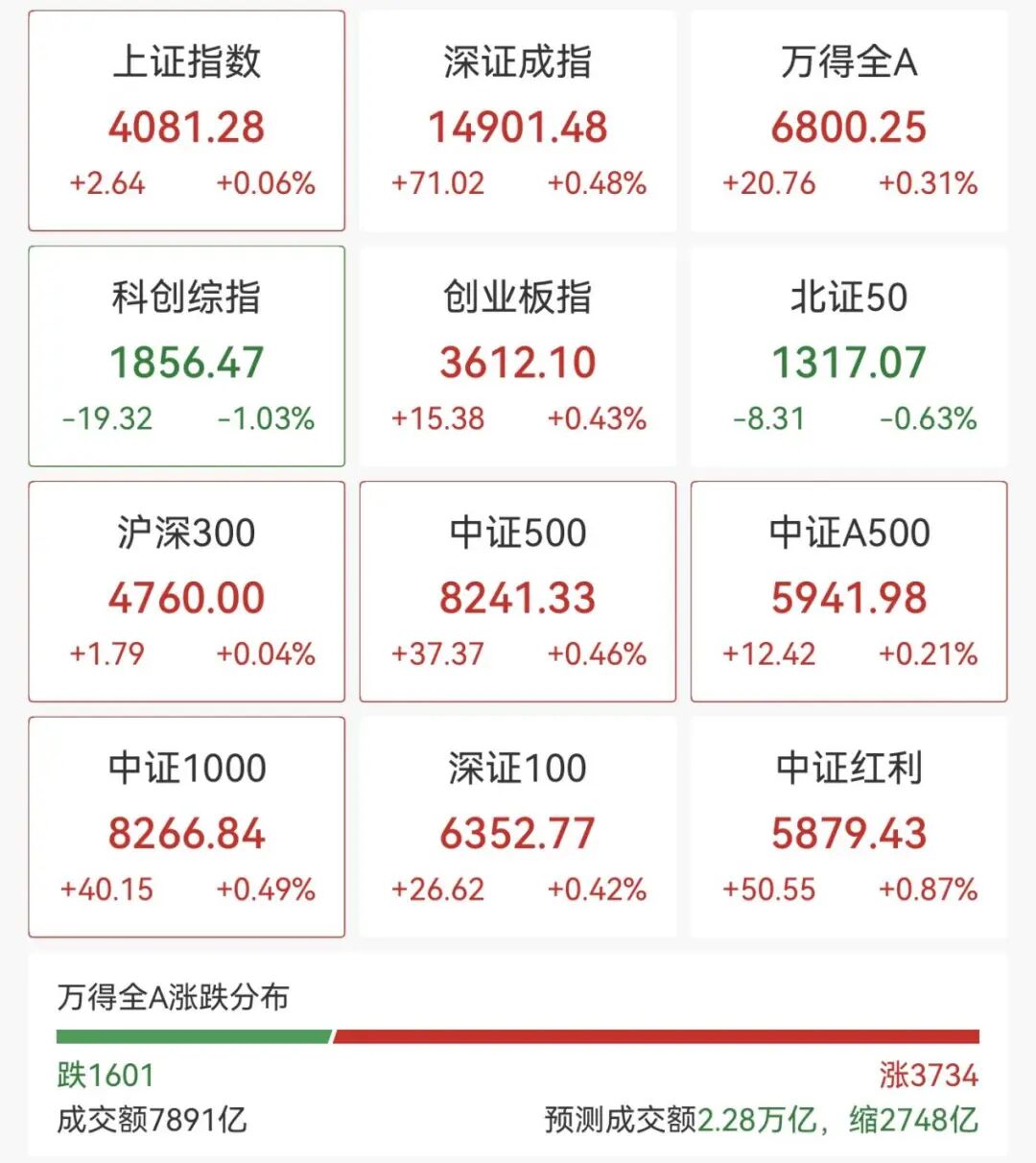Viewport: 1036px width, 1163px height.
Task: Check the 创业板指 index card
Action: click(517, 356)
